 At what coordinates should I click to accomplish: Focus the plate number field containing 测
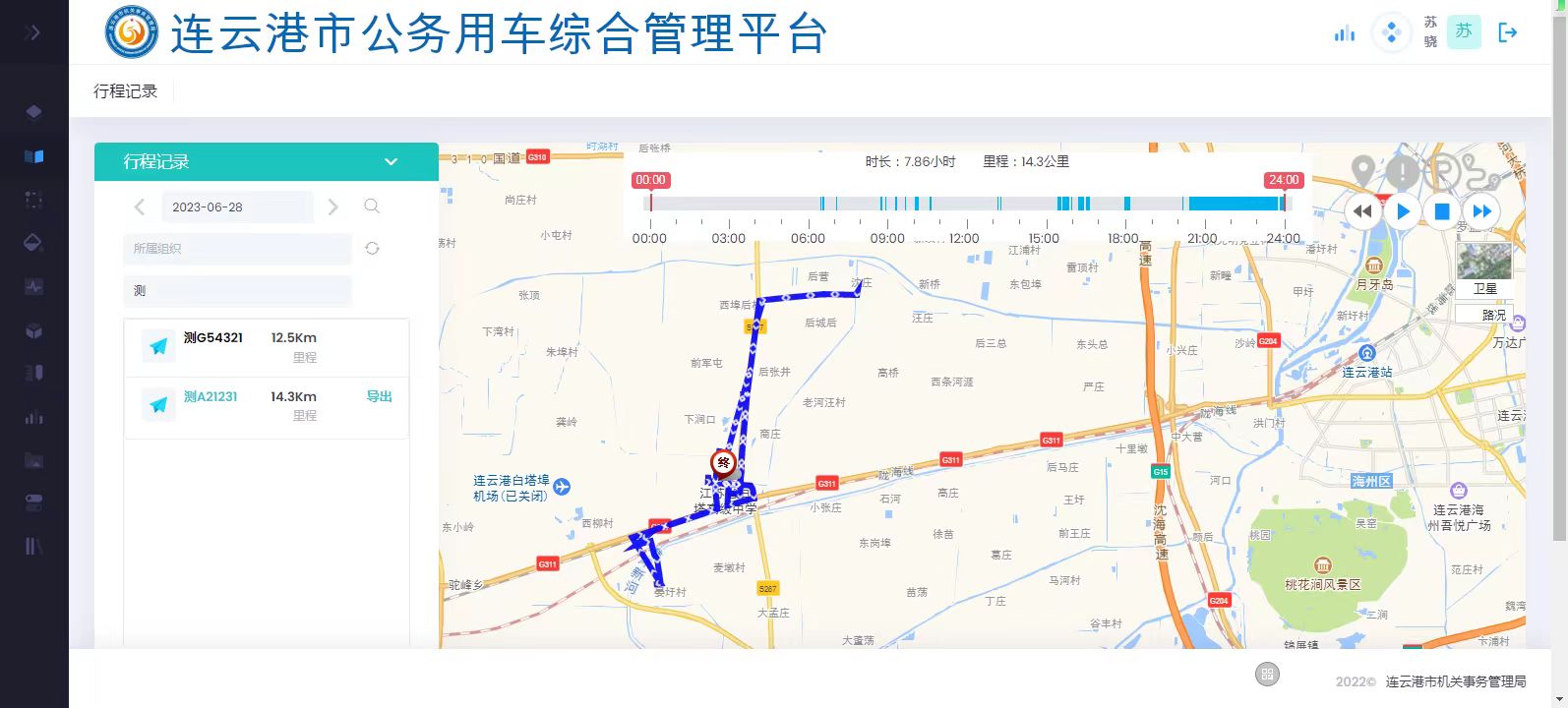tap(237, 291)
